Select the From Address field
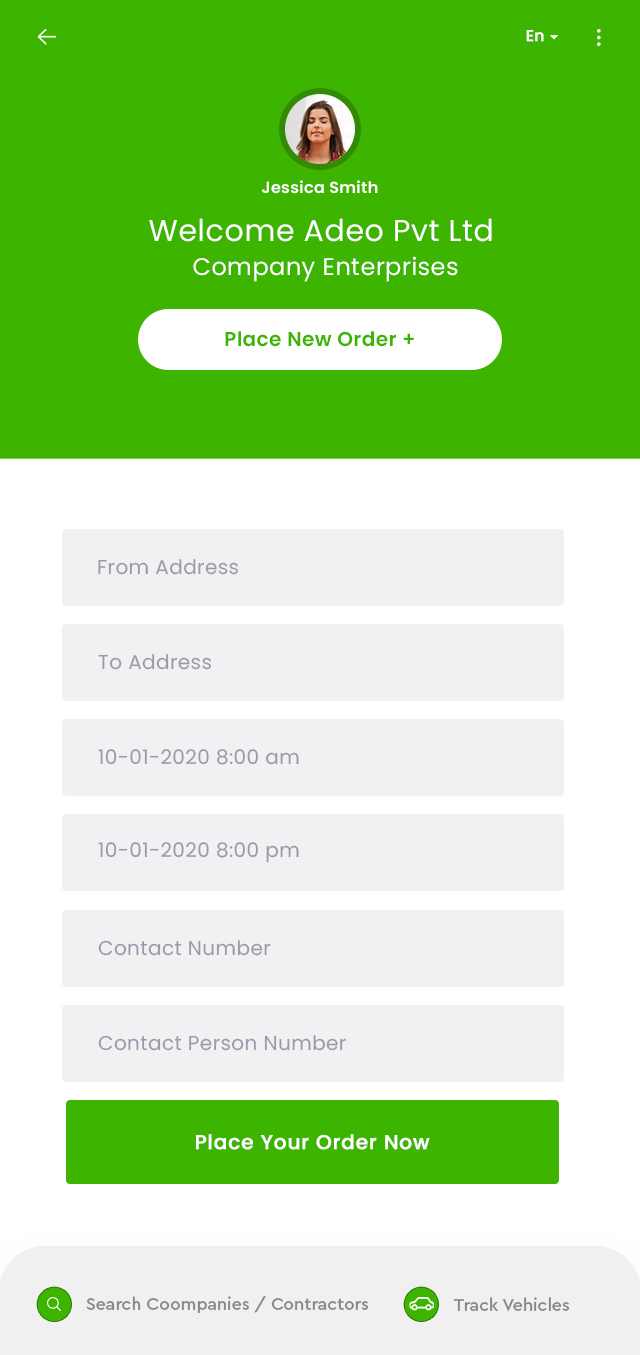 click(313, 567)
